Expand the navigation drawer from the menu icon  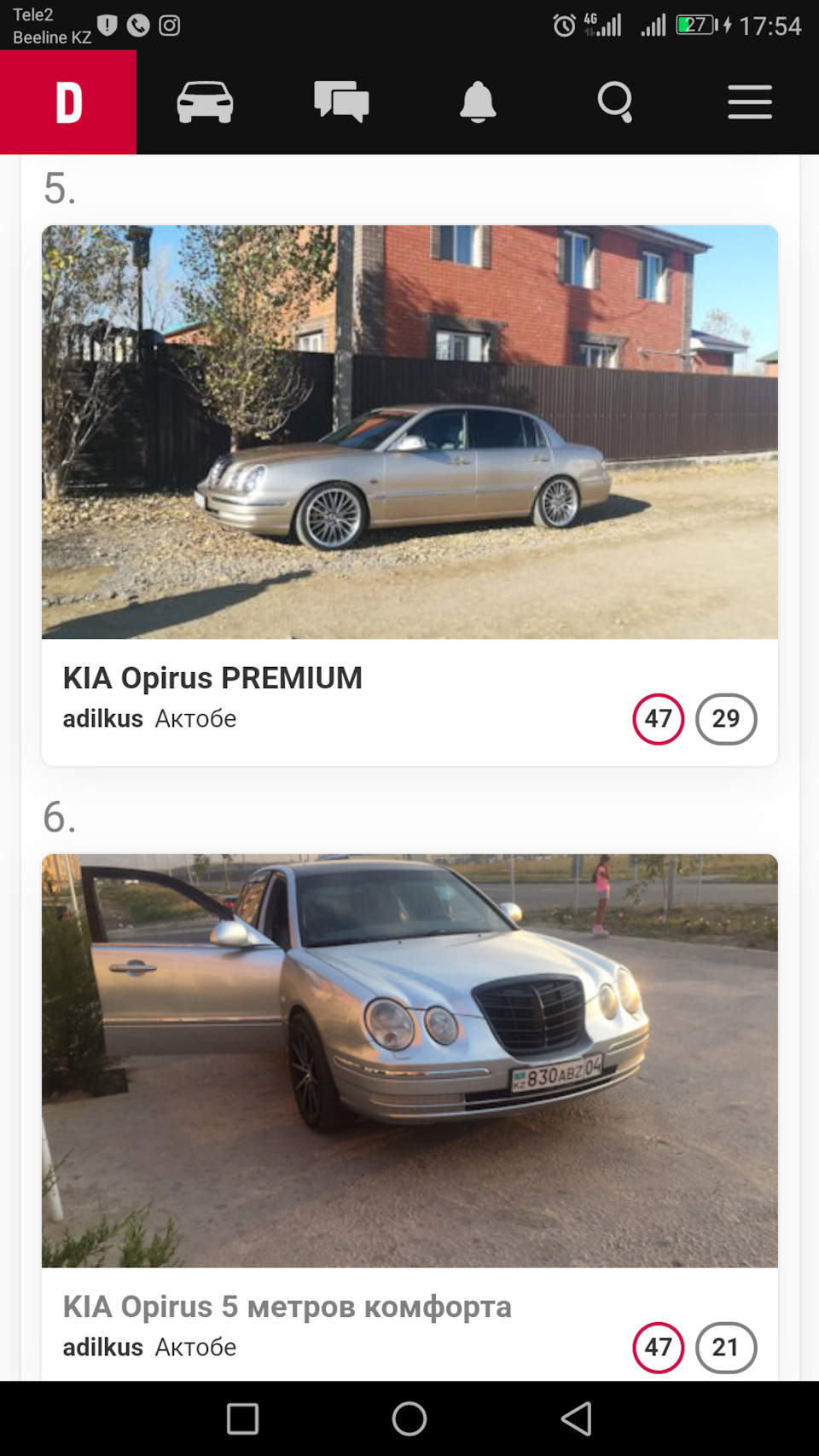[749, 101]
